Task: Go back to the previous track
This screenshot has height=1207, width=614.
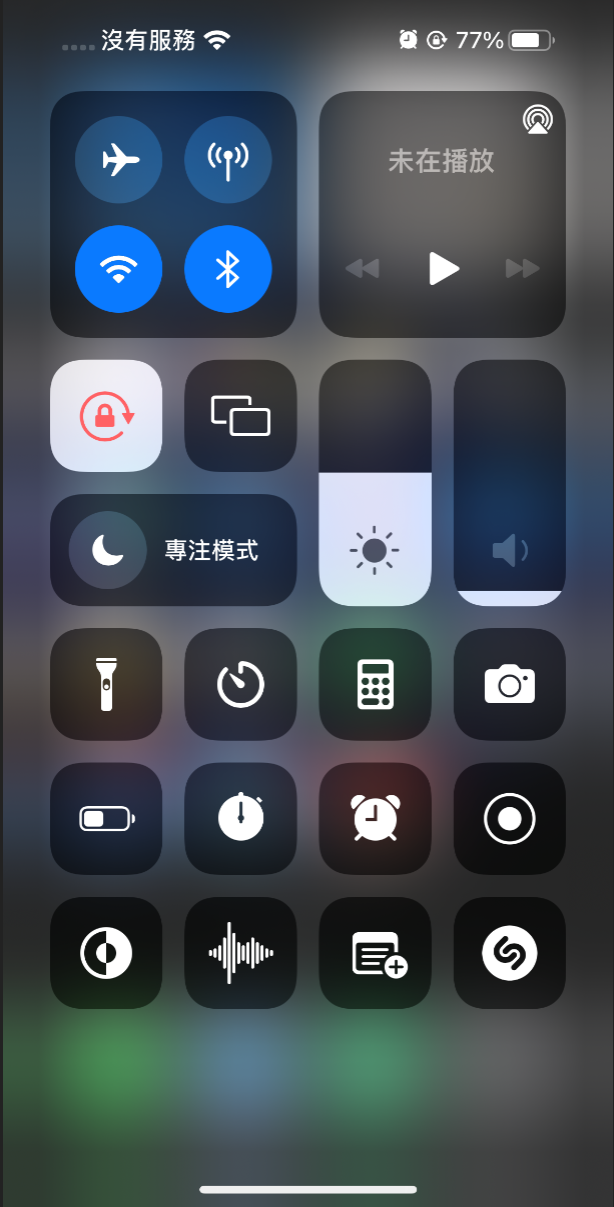Action: tap(362, 268)
